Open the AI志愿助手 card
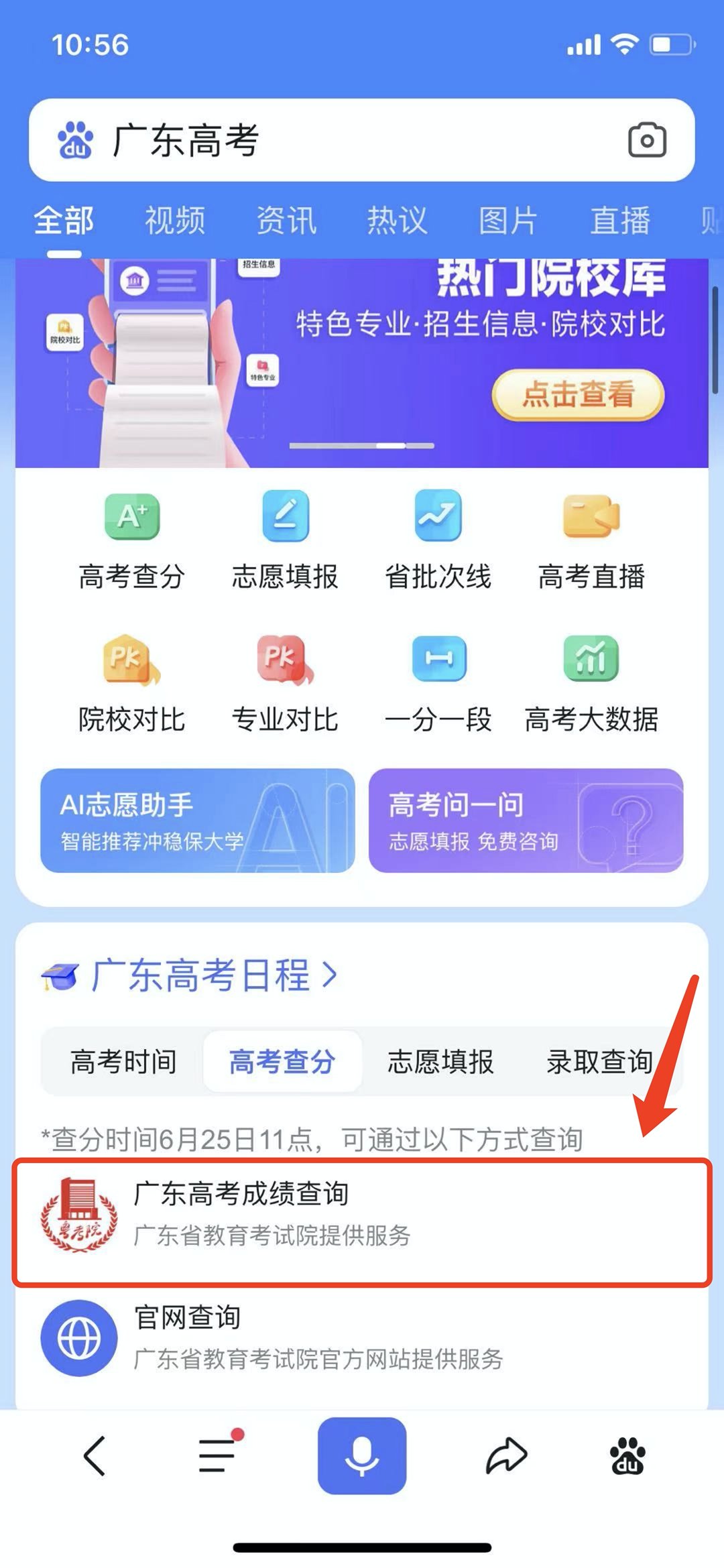 (197, 821)
